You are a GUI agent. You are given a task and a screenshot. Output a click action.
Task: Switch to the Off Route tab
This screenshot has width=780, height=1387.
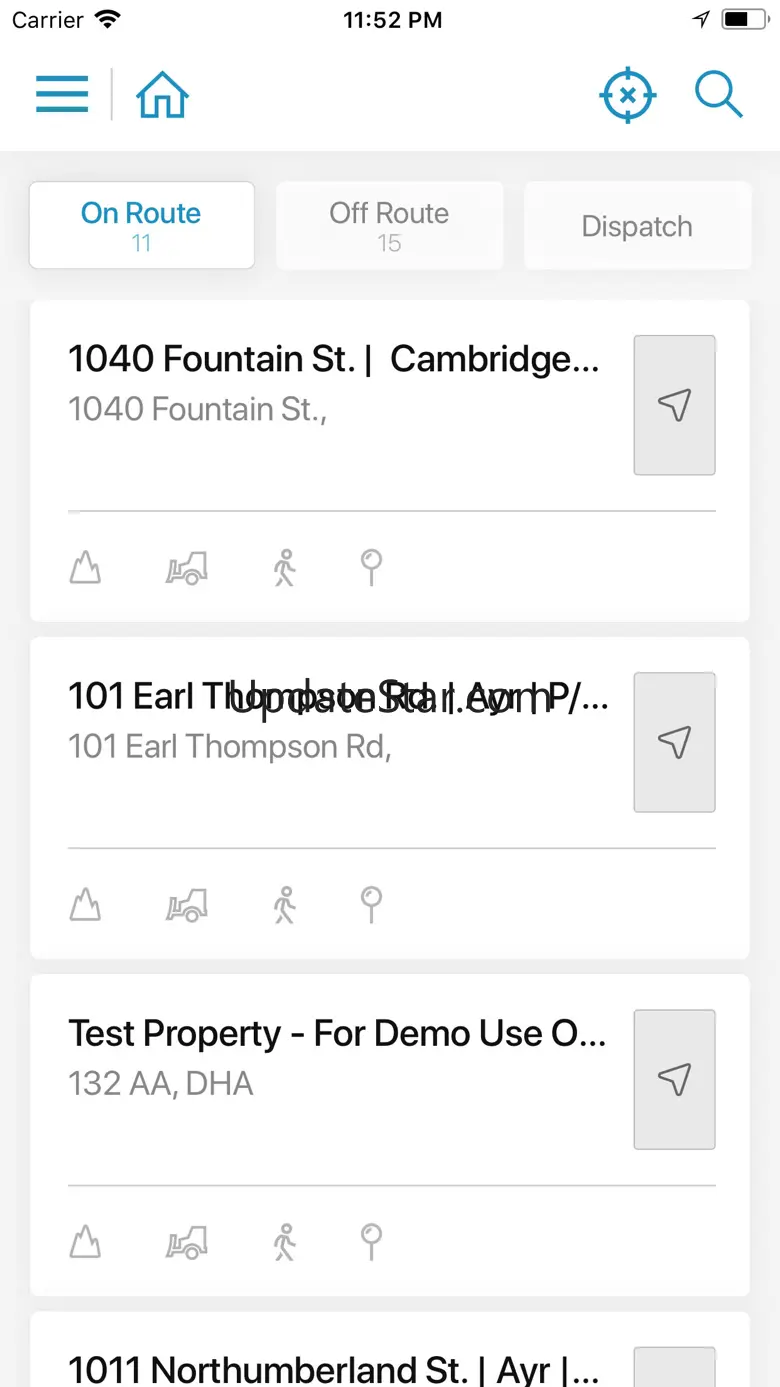[389, 225]
